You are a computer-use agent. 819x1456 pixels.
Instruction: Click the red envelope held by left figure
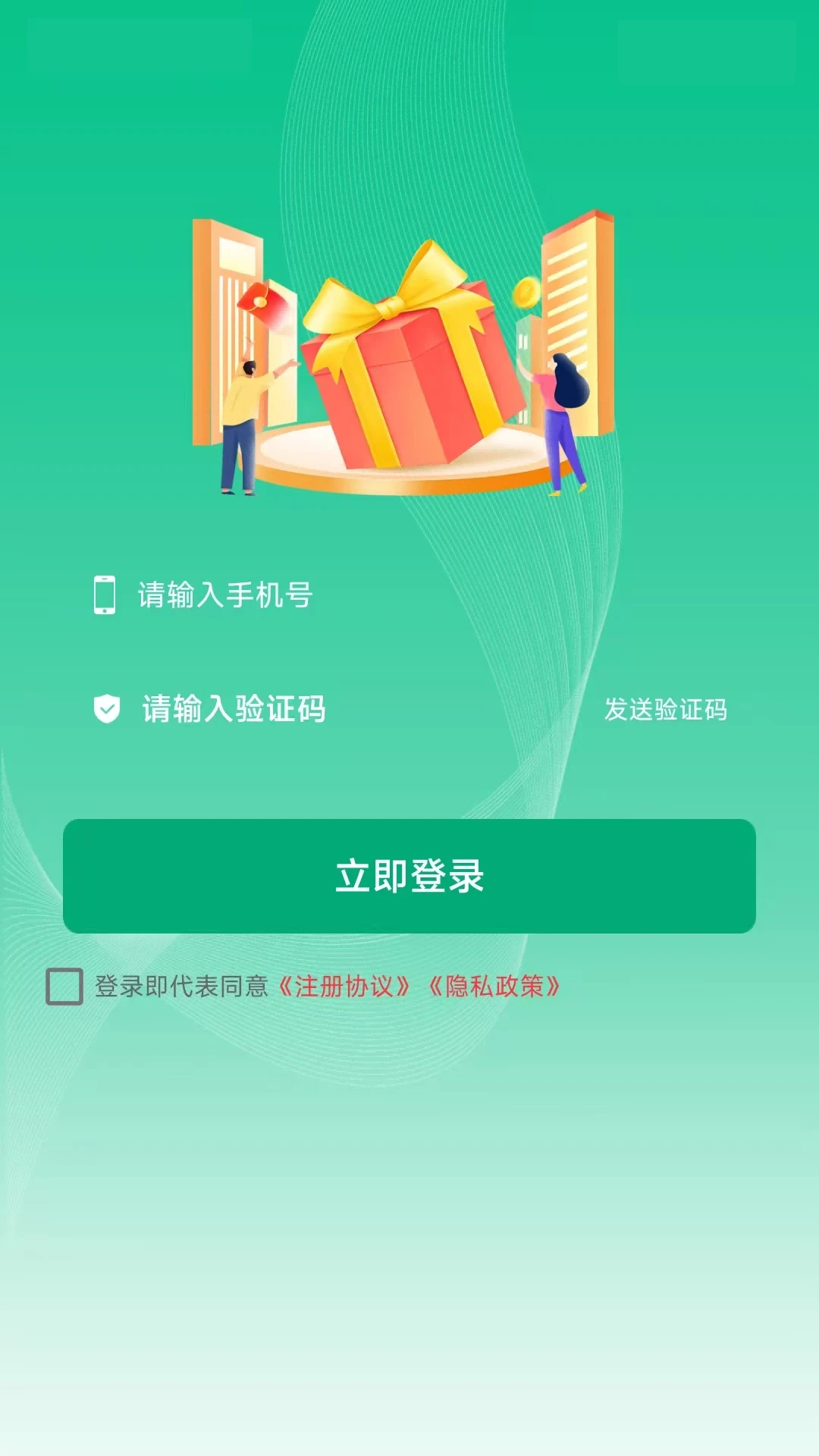(x=262, y=303)
